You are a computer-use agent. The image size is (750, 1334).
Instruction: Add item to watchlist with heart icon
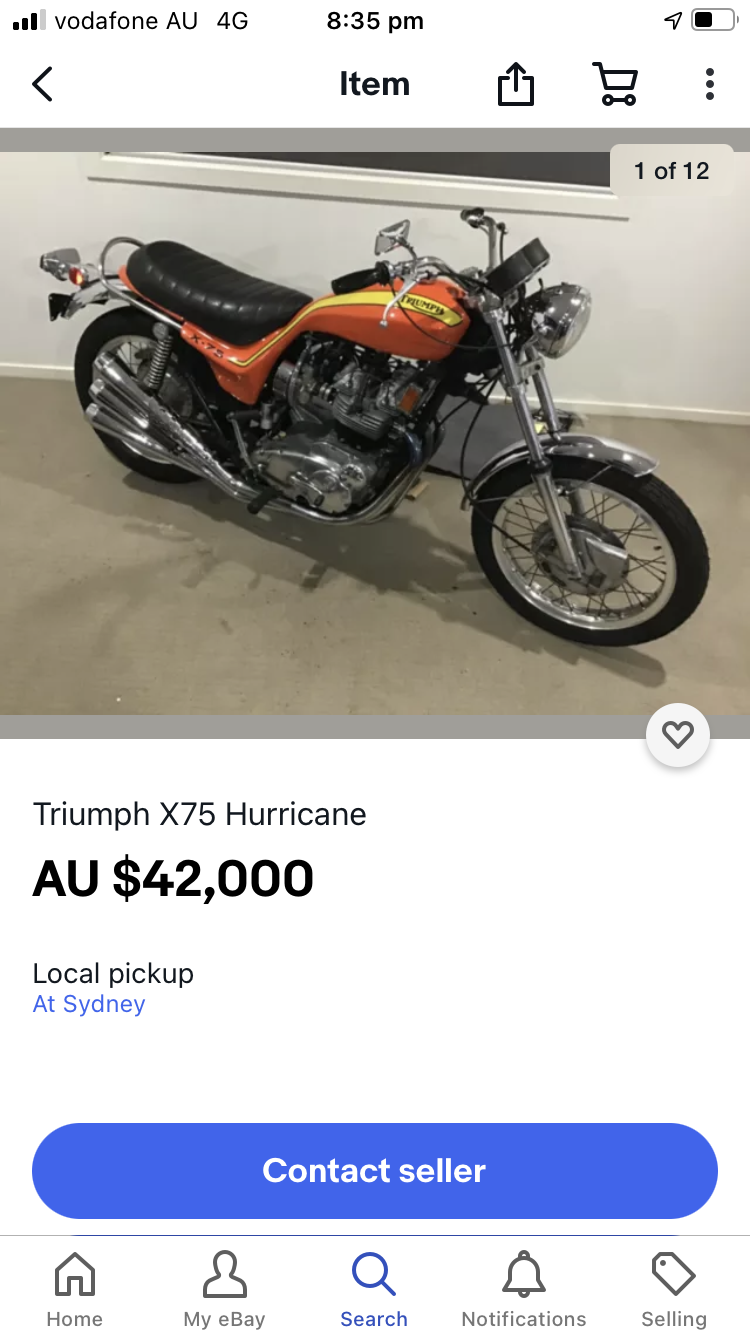[678, 736]
